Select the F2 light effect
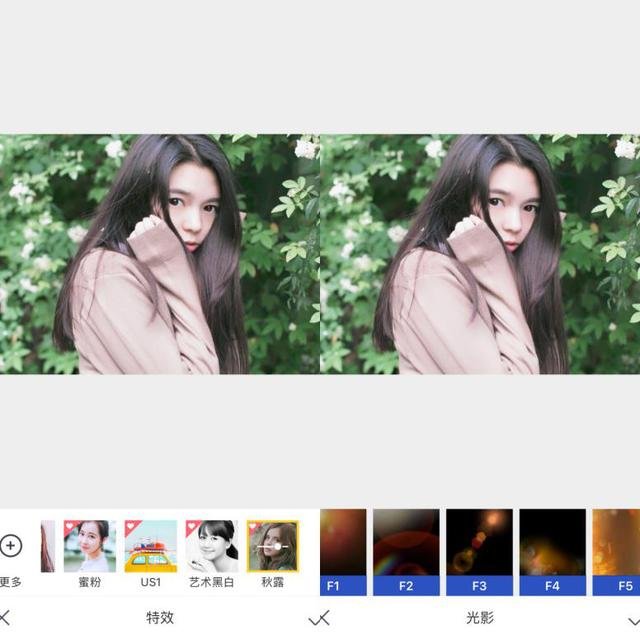640x639 pixels. [406, 552]
